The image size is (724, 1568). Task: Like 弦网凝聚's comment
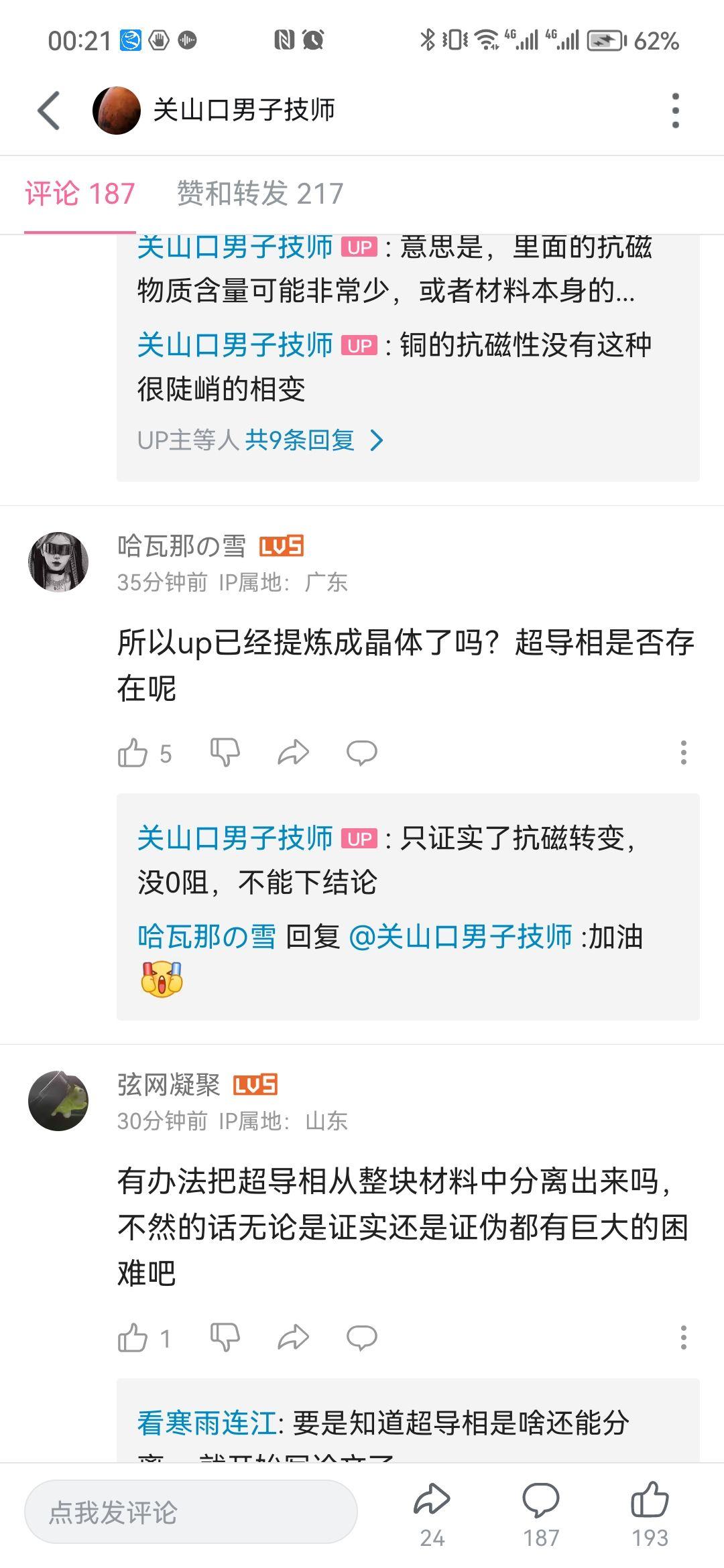133,1338
